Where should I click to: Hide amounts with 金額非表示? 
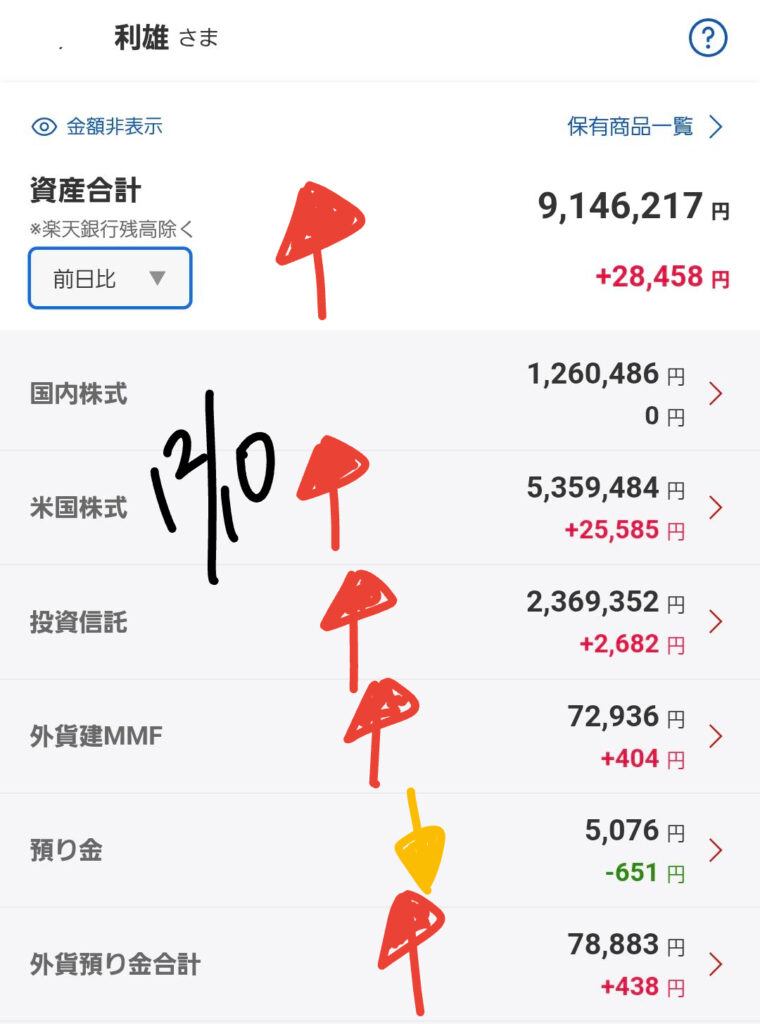[x=97, y=127]
